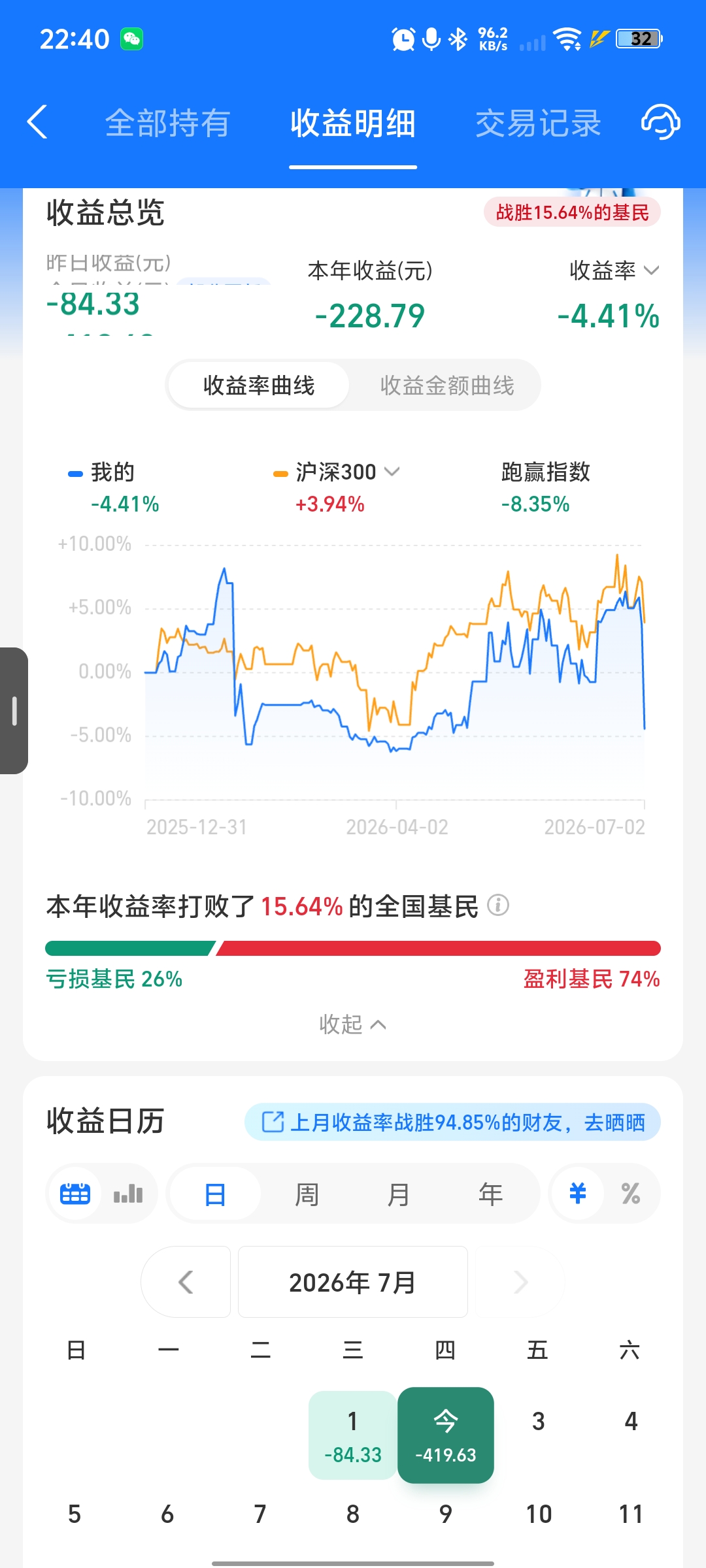Switch calendar to bar chart view
706x1568 pixels.
pyautogui.click(x=128, y=1194)
